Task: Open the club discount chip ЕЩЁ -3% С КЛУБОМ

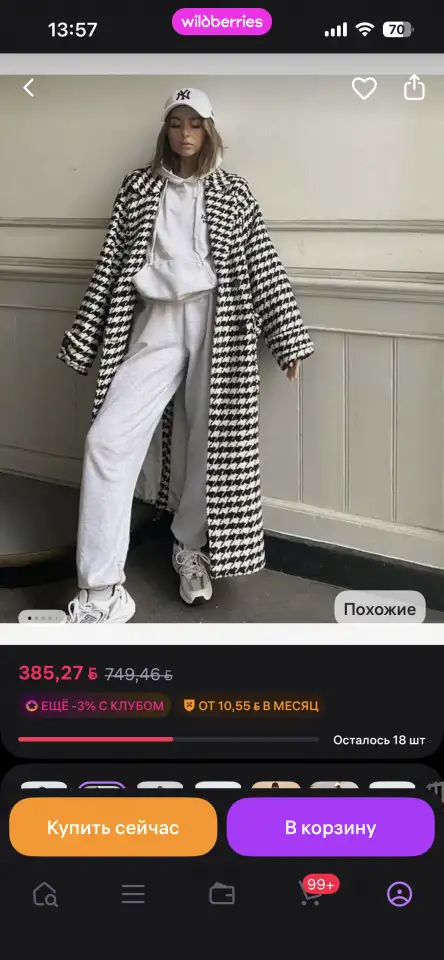Action: coord(94,706)
